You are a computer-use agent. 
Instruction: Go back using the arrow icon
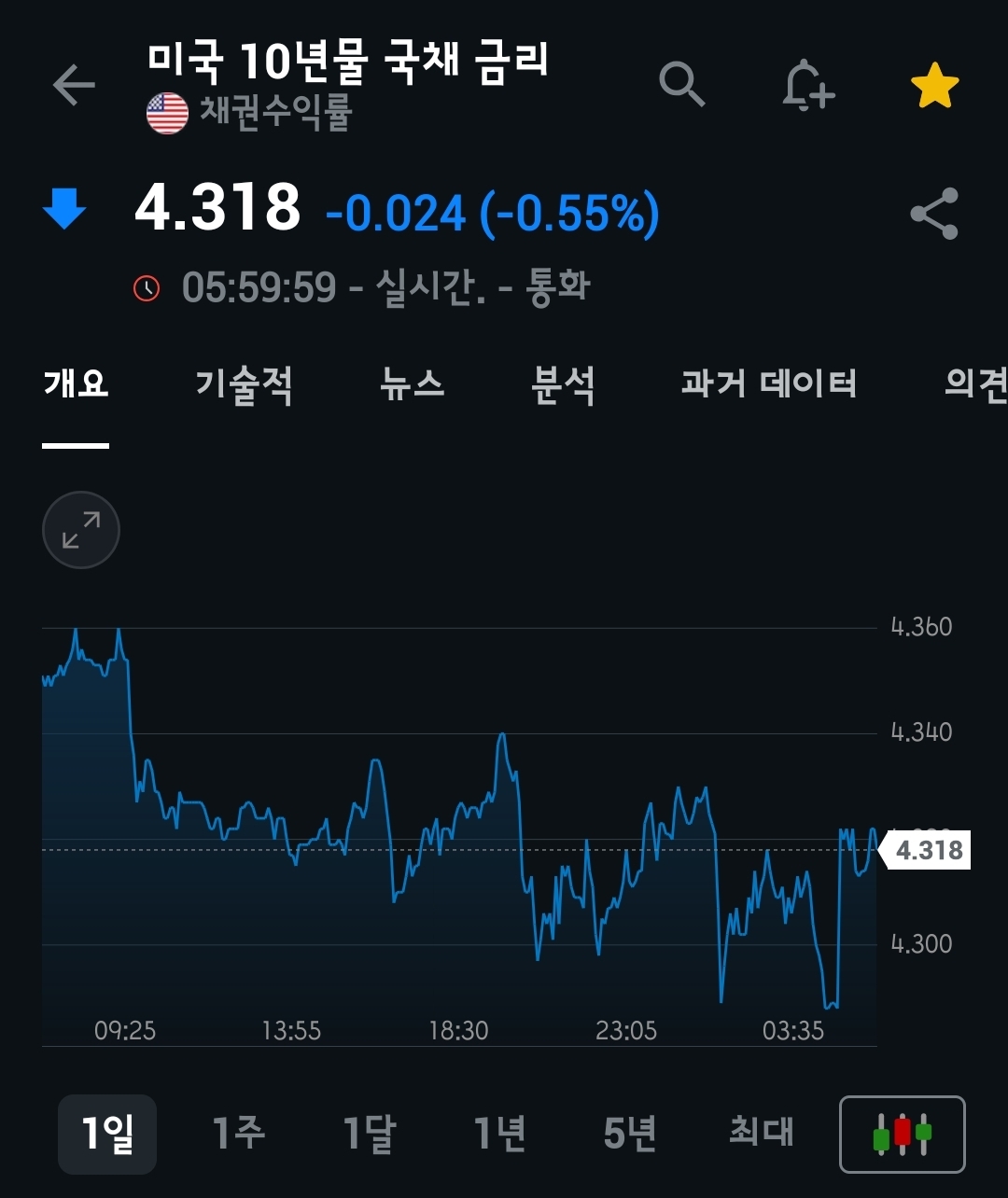click(x=75, y=87)
